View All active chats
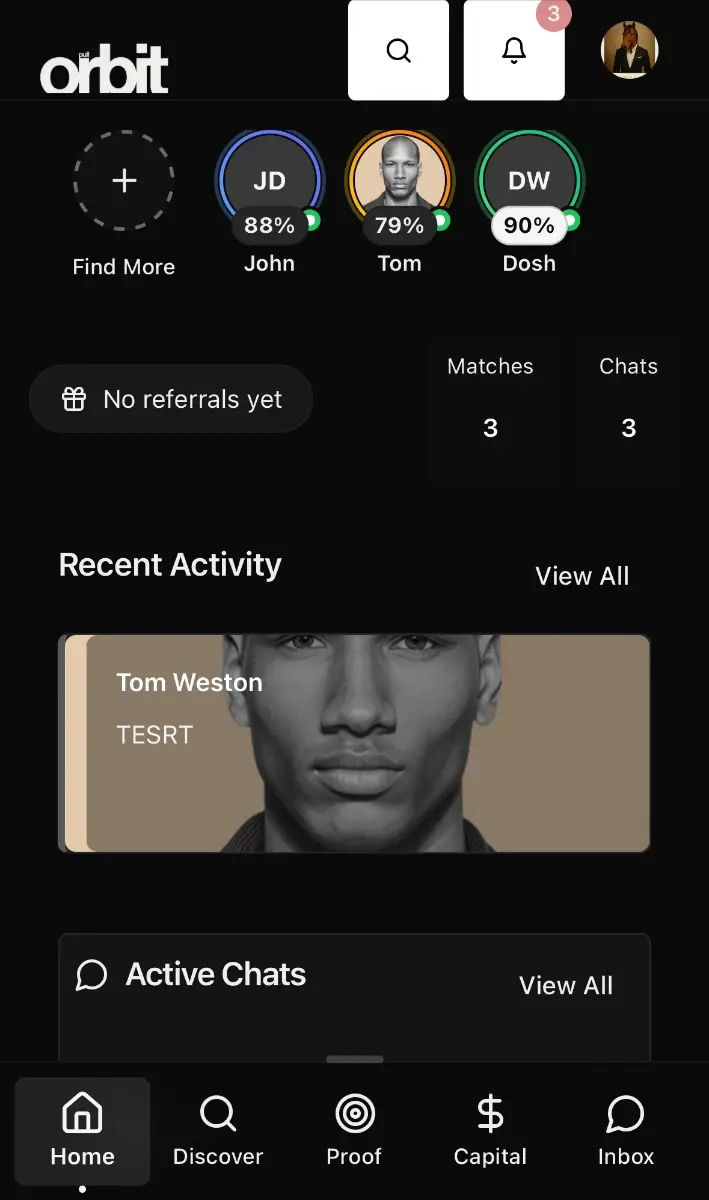Image resolution: width=709 pixels, height=1200 pixels. tap(566, 985)
